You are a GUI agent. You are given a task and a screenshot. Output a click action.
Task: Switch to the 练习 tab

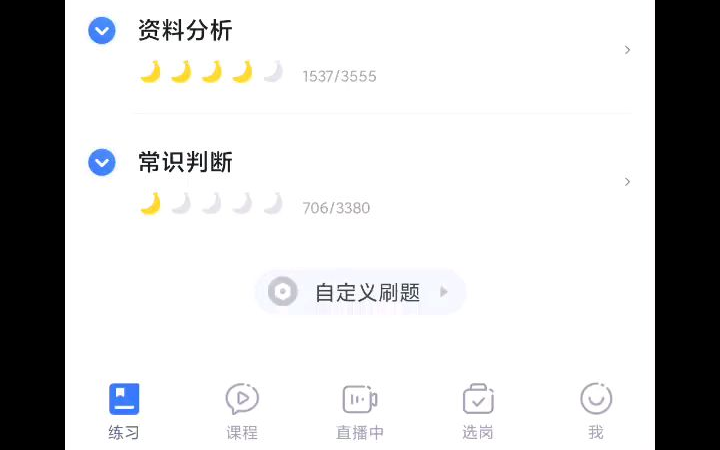(x=124, y=411)
